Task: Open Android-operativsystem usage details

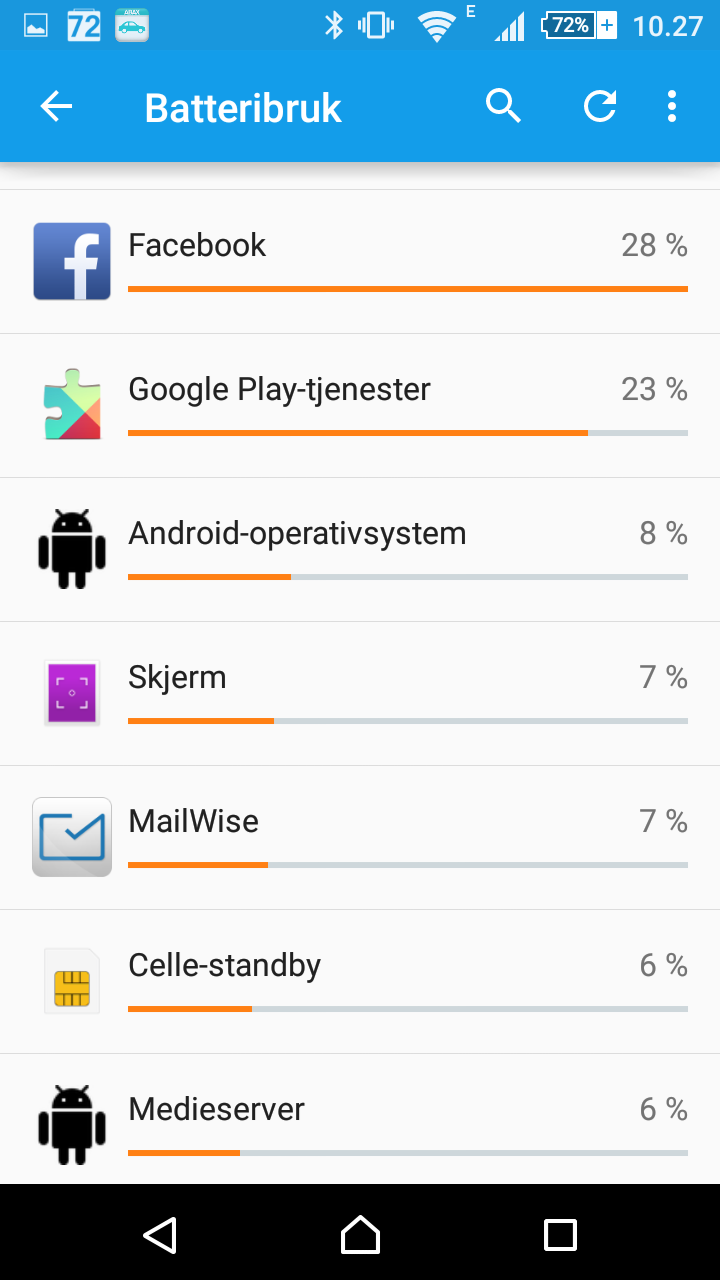Action: 360,550
